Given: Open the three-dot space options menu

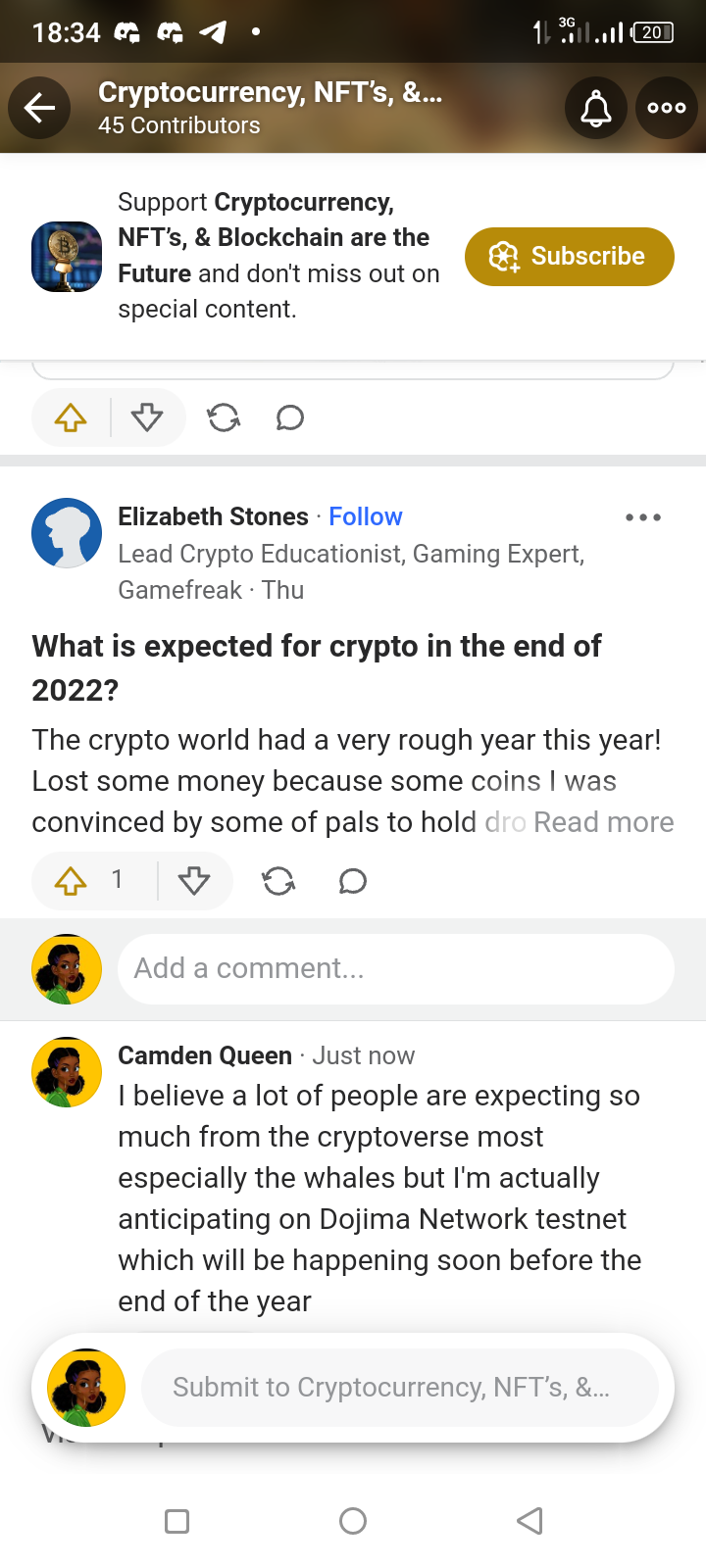Looking at the screenshot, I should (x=667, y=108).
